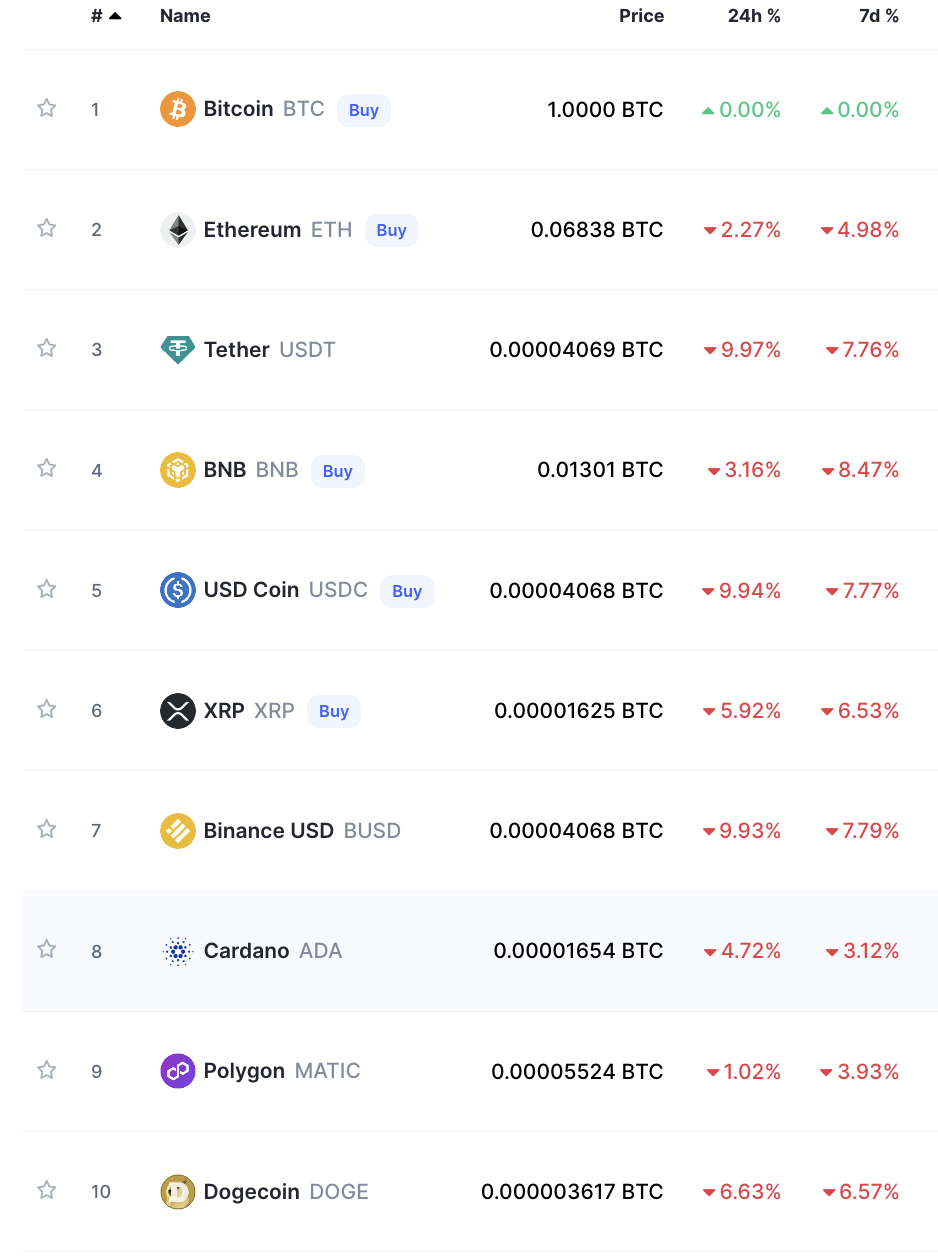Click the BNB coin logo
The image size is (938, 1256).
[x=177, y=470]
